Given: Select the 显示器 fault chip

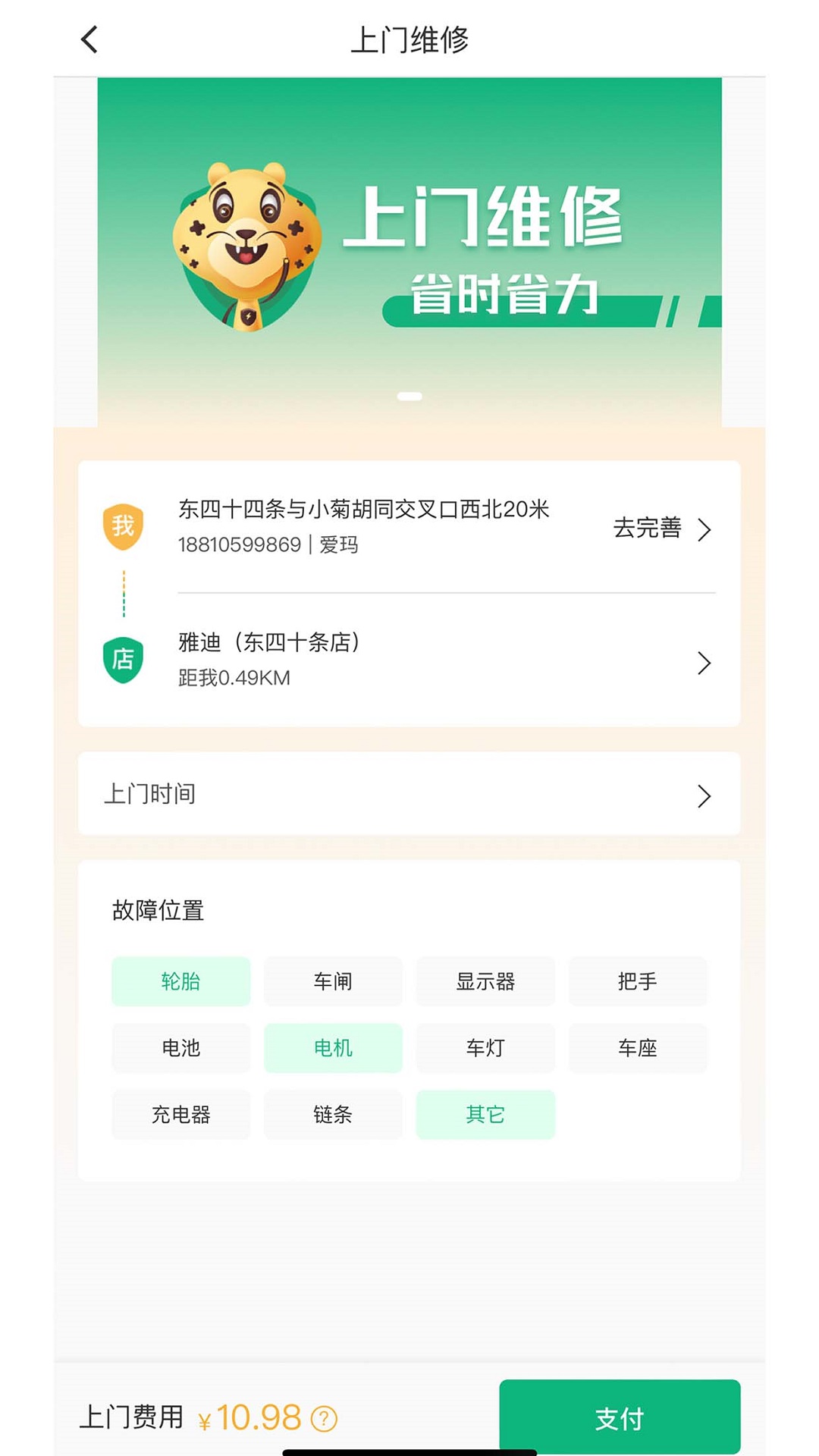Looking at the screenshot, I should point(485,981).
